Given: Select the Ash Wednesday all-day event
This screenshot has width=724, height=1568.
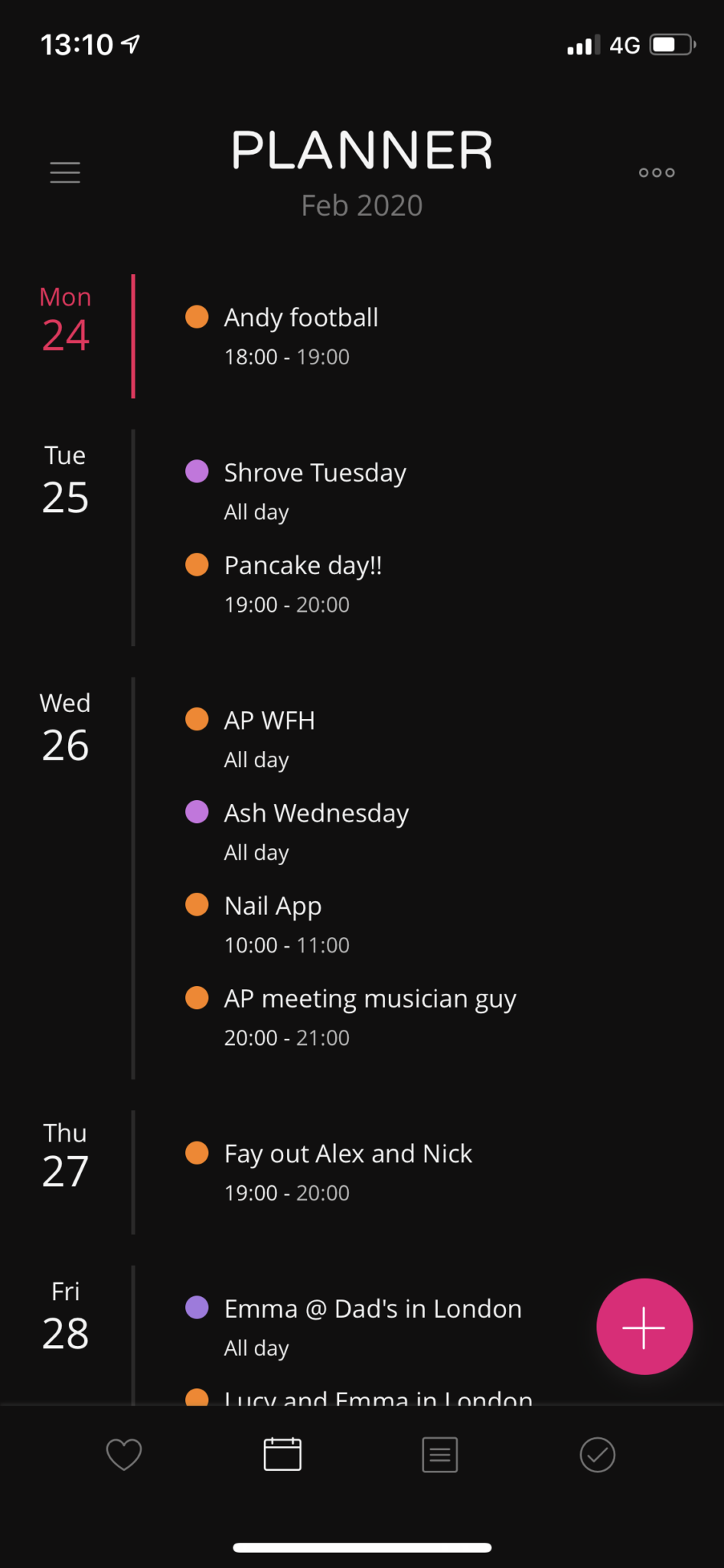Looking at the screenshot, I should point(316,812).
